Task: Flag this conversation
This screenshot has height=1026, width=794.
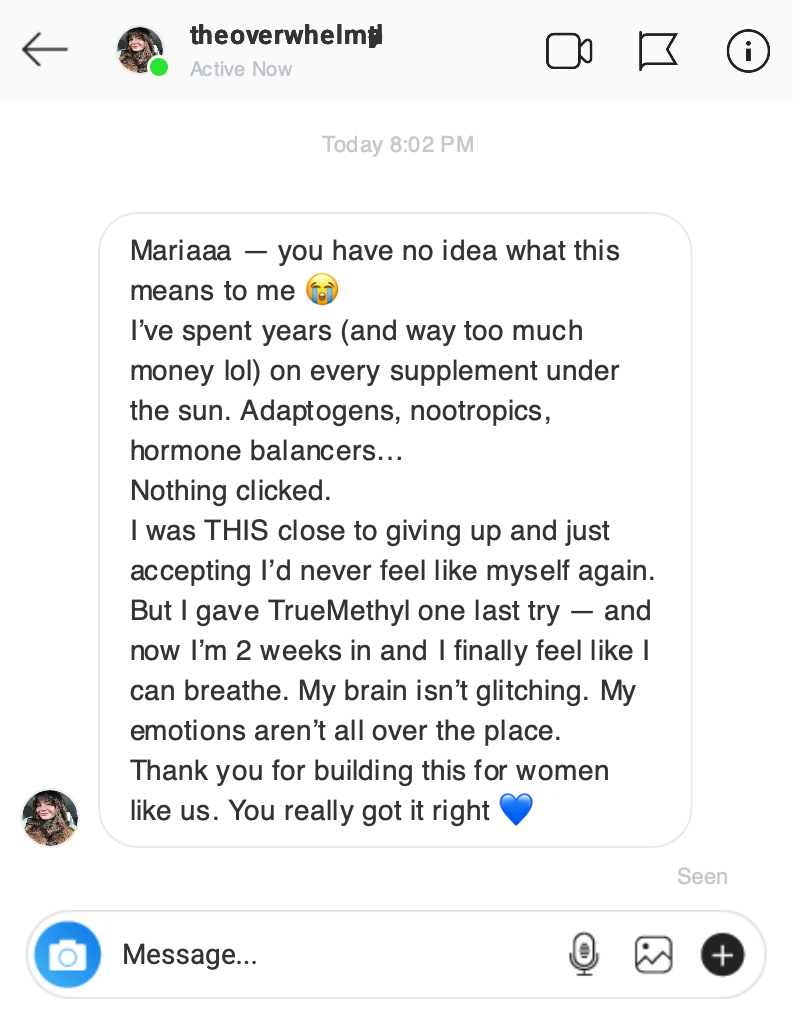Action: (658, 51)
